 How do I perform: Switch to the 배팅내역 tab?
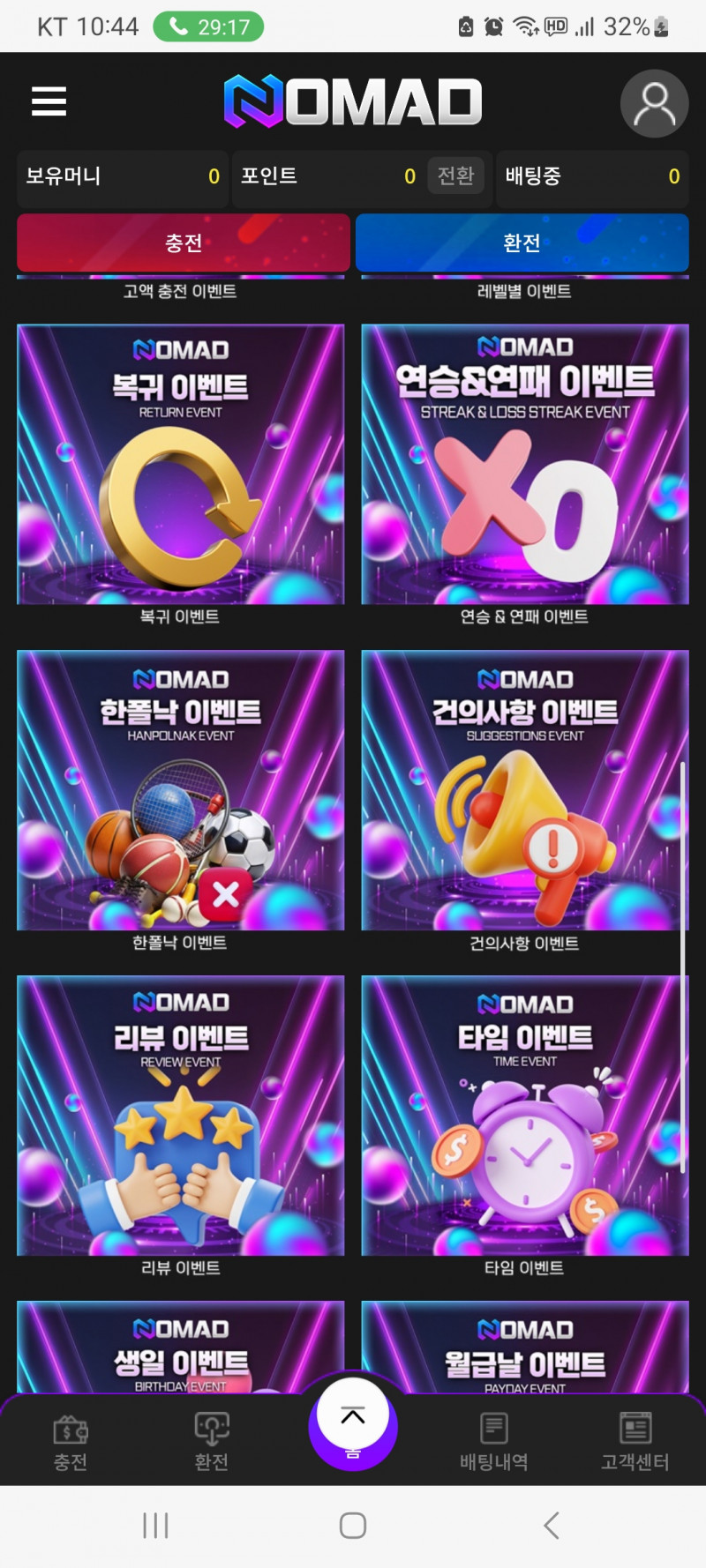coord(493,1441)
